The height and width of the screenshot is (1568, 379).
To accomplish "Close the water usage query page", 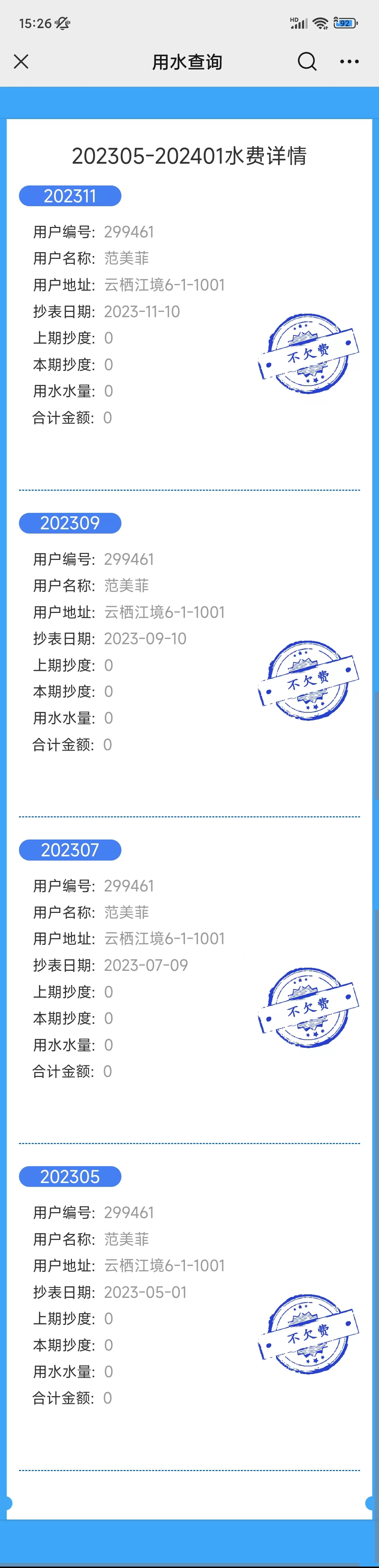I will (21, 61).
